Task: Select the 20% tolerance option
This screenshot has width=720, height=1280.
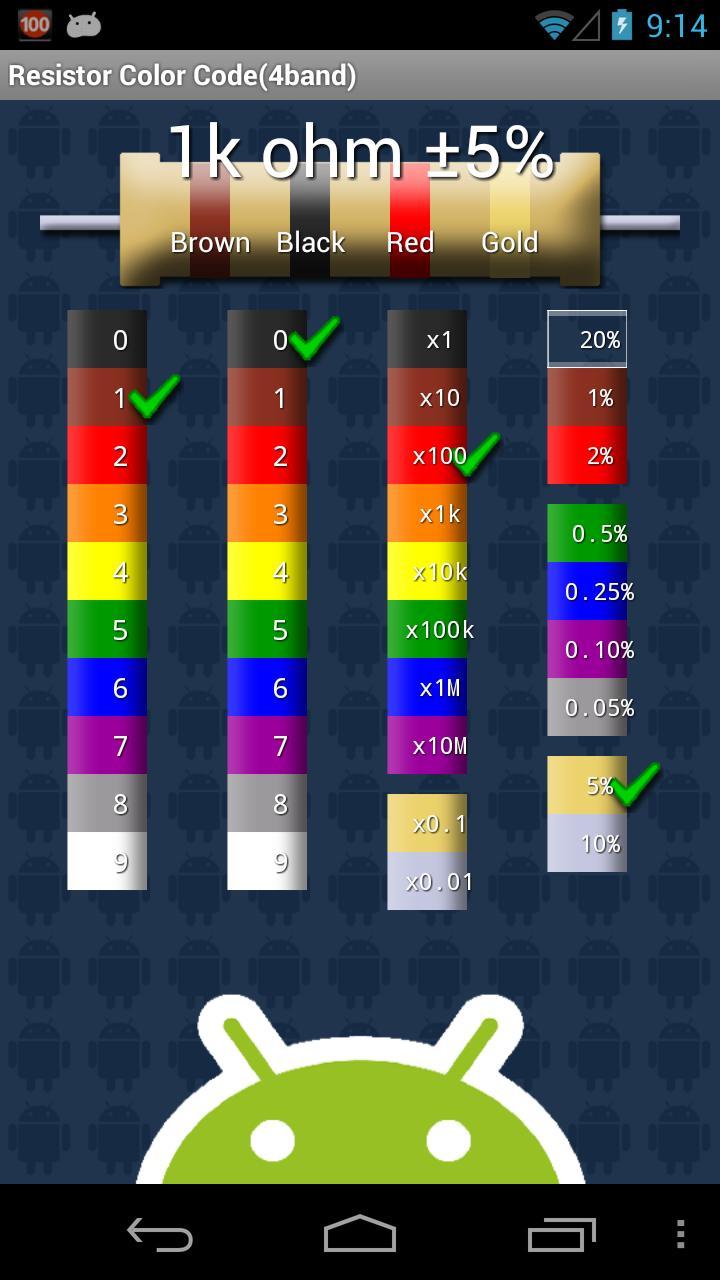Action: point(587,340)
